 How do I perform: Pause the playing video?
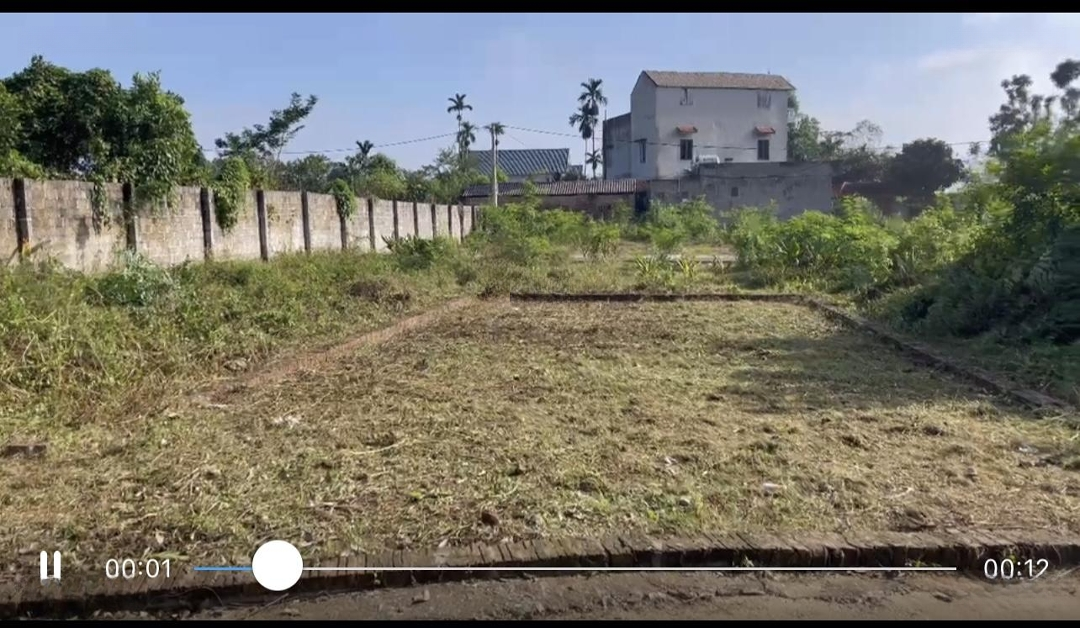[50, 566]
